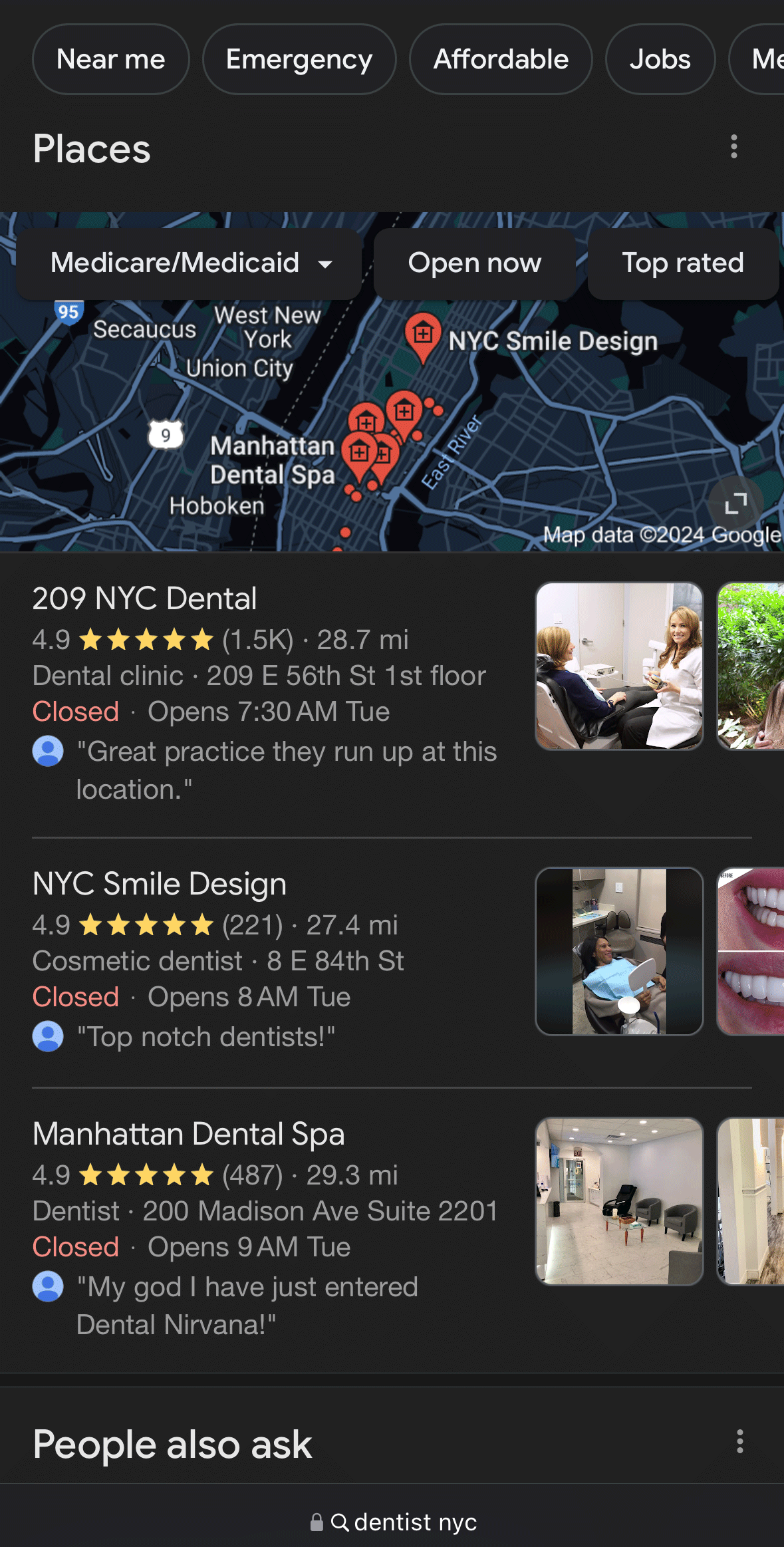Expand the truncated chip after Jobs
Viewport: 784px width, 1547px height.
pos(768,59)
